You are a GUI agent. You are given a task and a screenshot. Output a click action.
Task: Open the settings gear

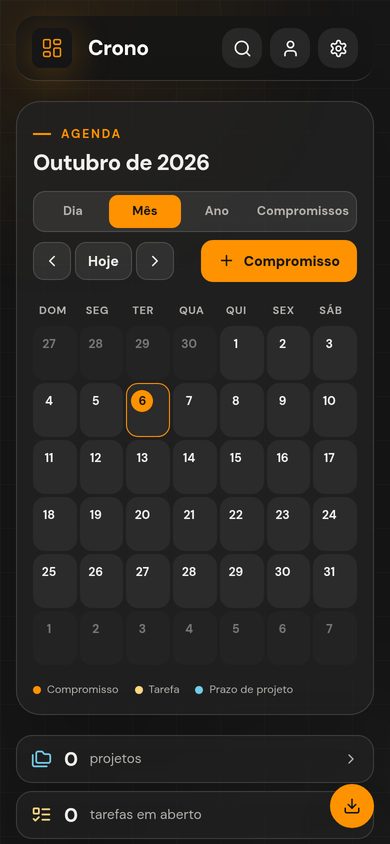(x=338, y=48)
